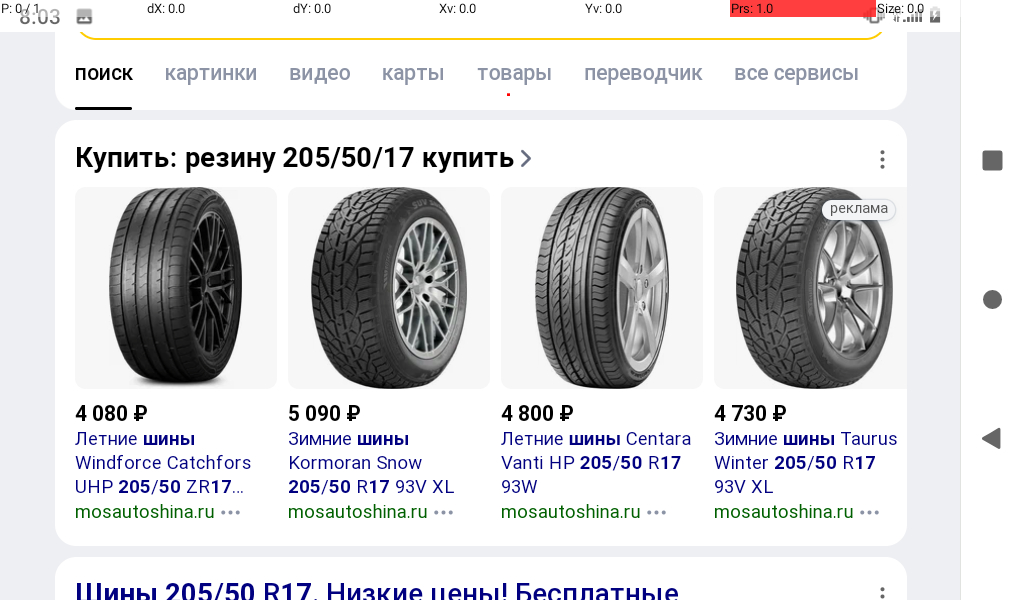Open все сервисы
1024x600 pixels.
coord(796,73)
